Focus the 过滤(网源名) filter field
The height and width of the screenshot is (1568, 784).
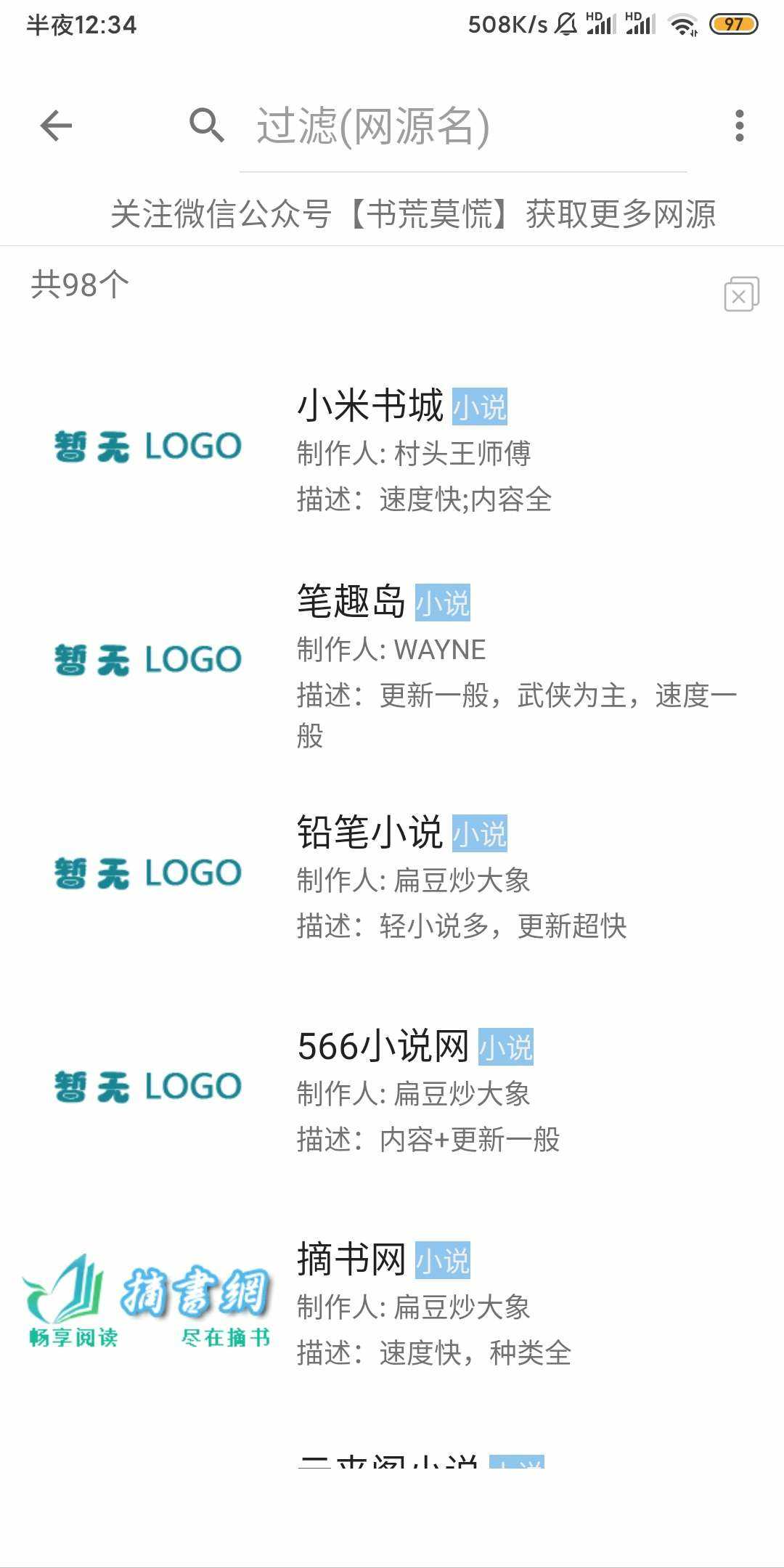pyautogui.click(x=463, y=127)
